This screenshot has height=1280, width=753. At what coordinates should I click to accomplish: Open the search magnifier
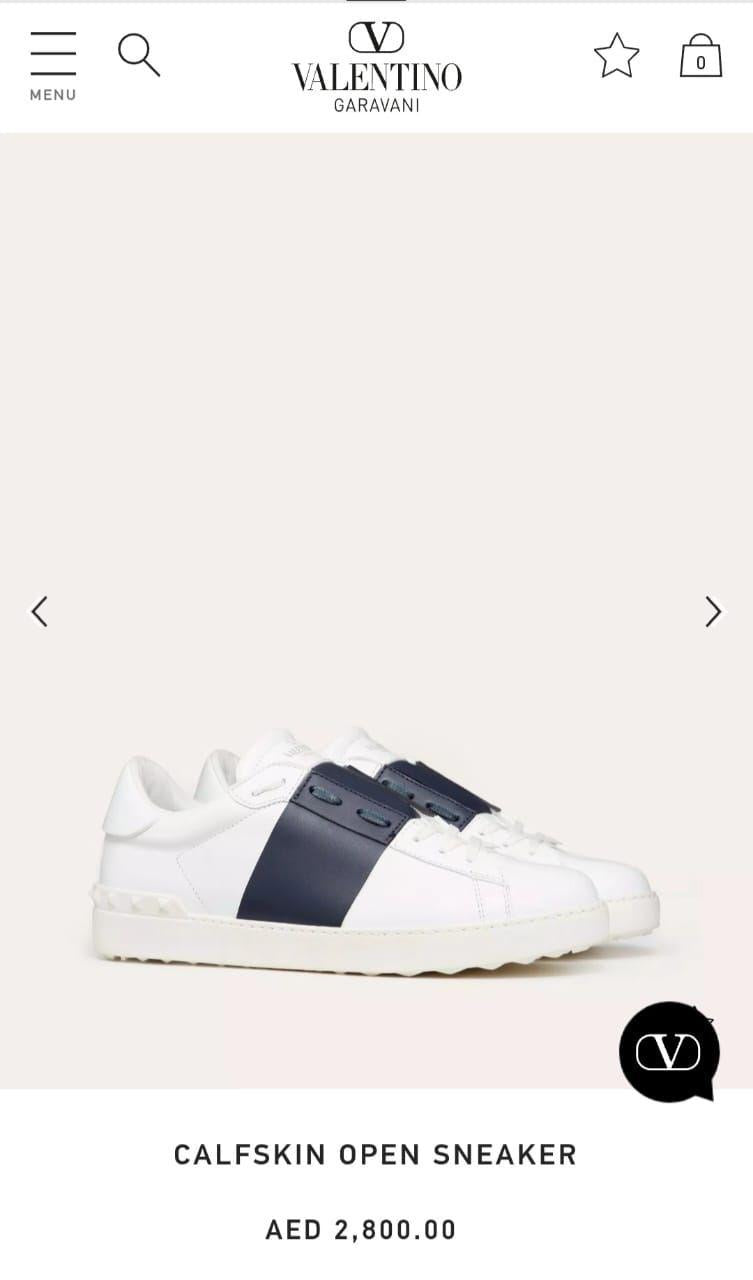[x=139, y=54]
